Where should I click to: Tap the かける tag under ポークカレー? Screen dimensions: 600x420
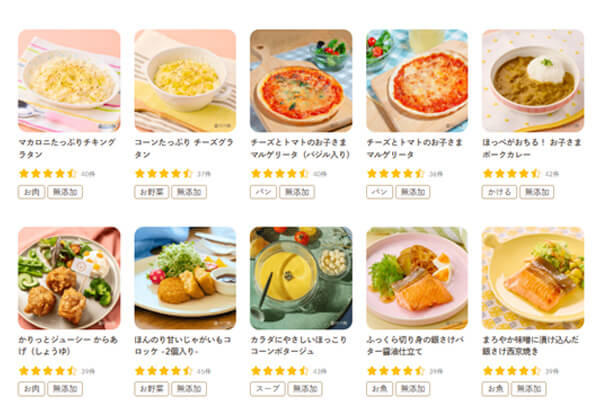pyautogui.click(x=498, y=191)
